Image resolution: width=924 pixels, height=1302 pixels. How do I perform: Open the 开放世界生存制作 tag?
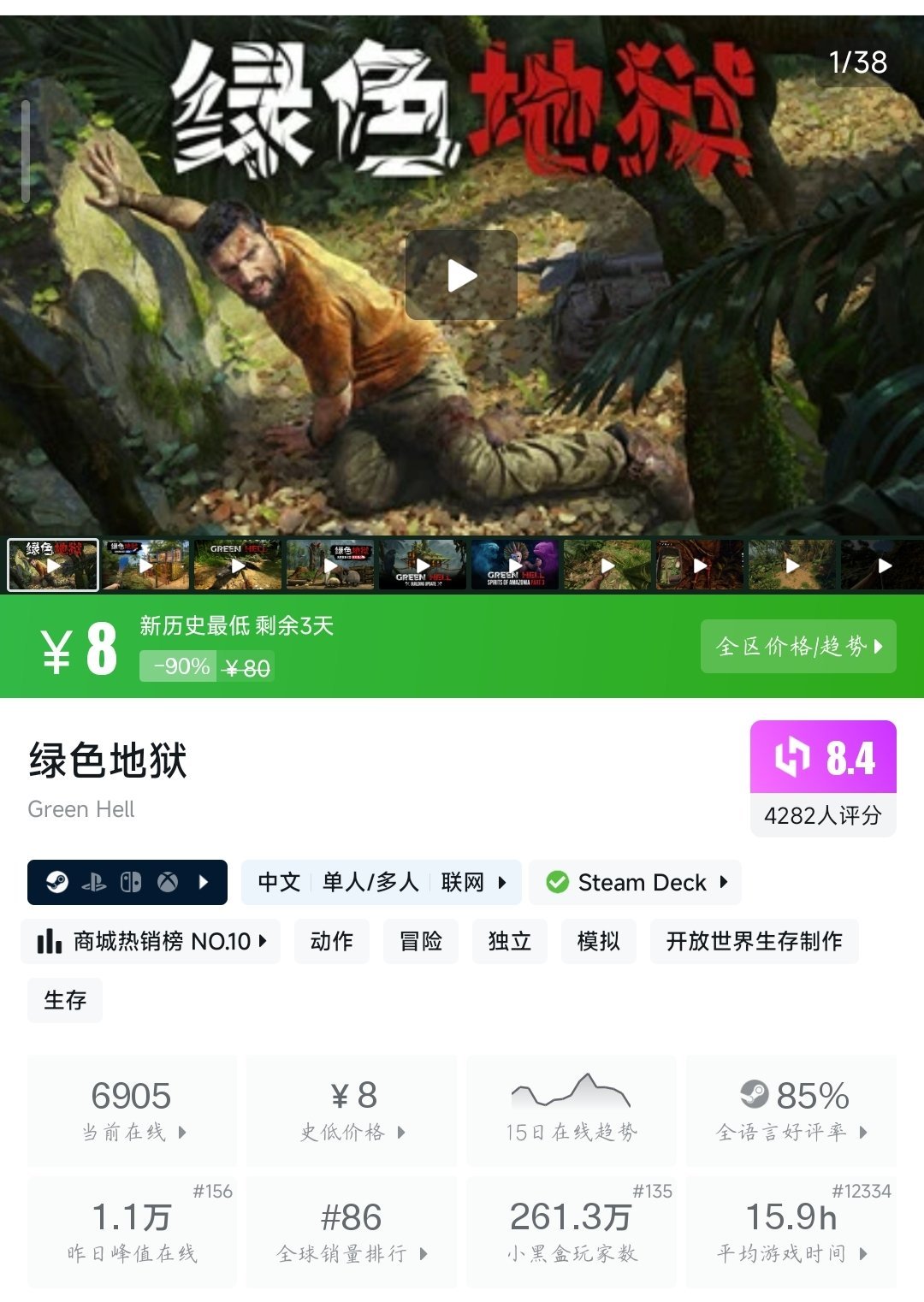pos(753,942)
